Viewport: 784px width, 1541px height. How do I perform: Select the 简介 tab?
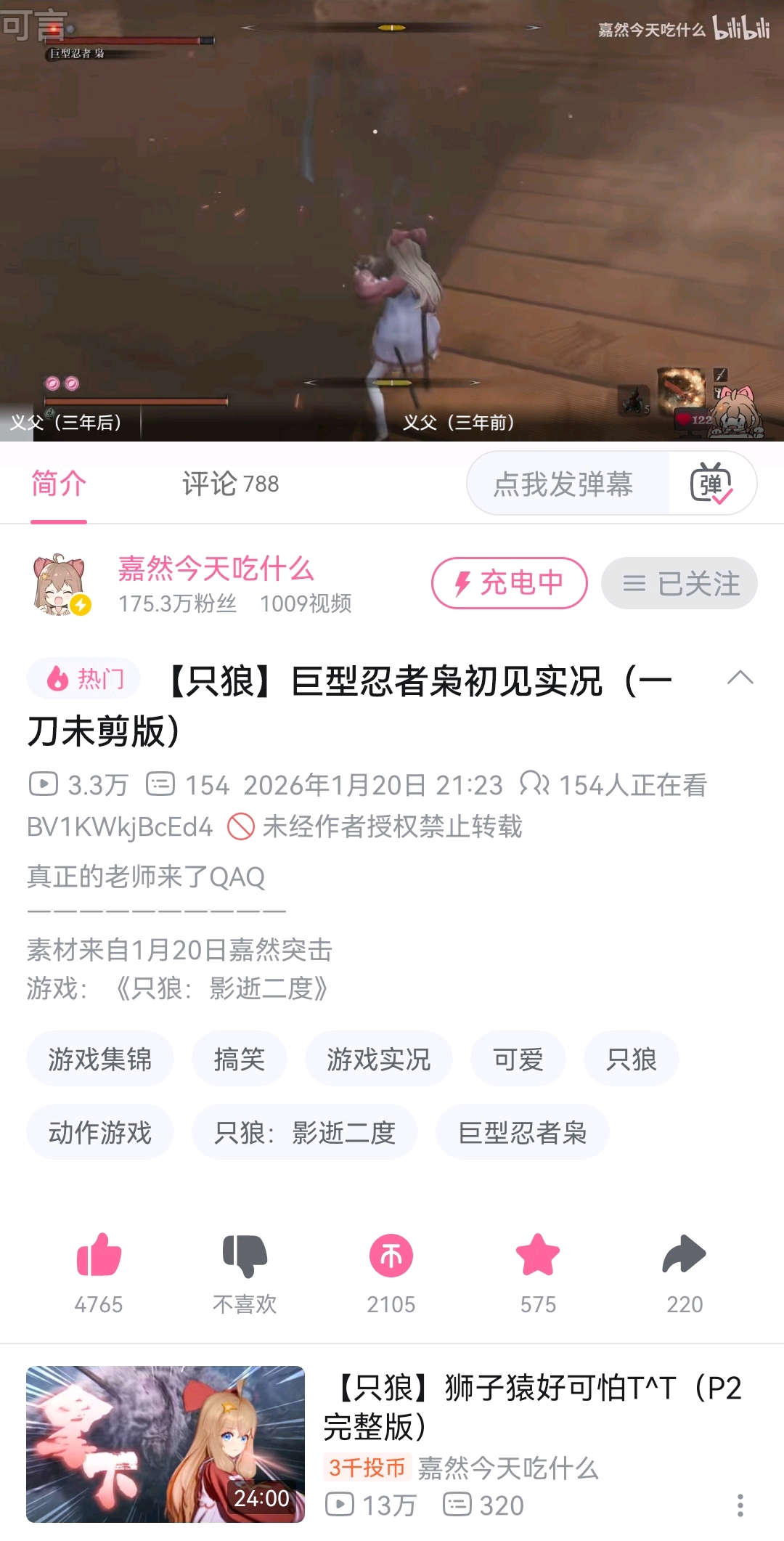[x=59, y=484]
